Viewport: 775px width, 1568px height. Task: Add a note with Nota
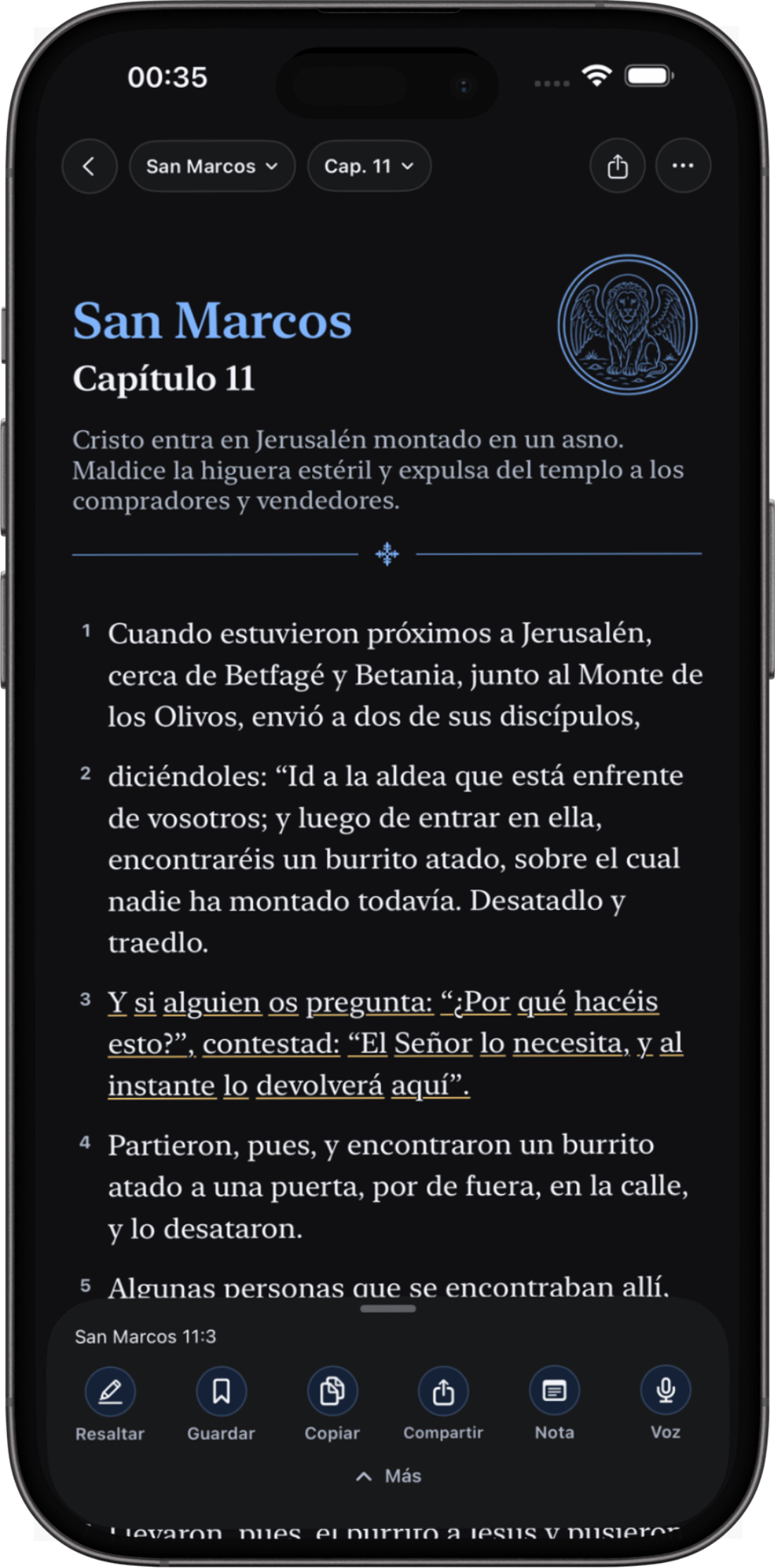[554, 1404]
